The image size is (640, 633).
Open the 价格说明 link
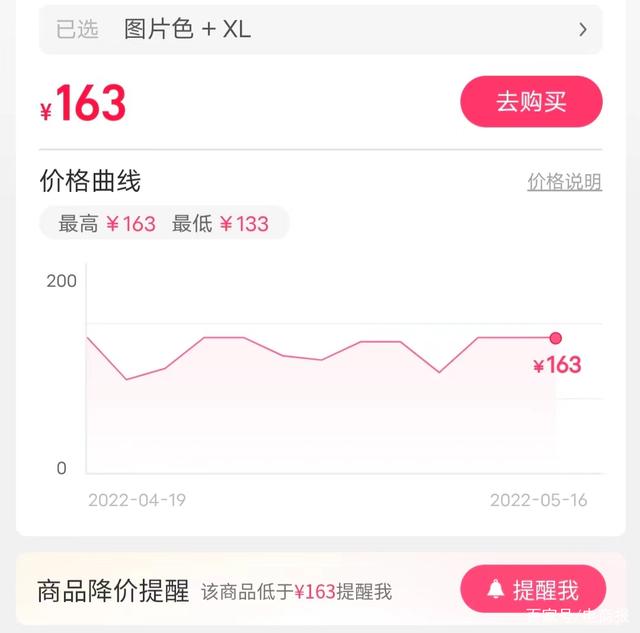click(x=564, y=182)
